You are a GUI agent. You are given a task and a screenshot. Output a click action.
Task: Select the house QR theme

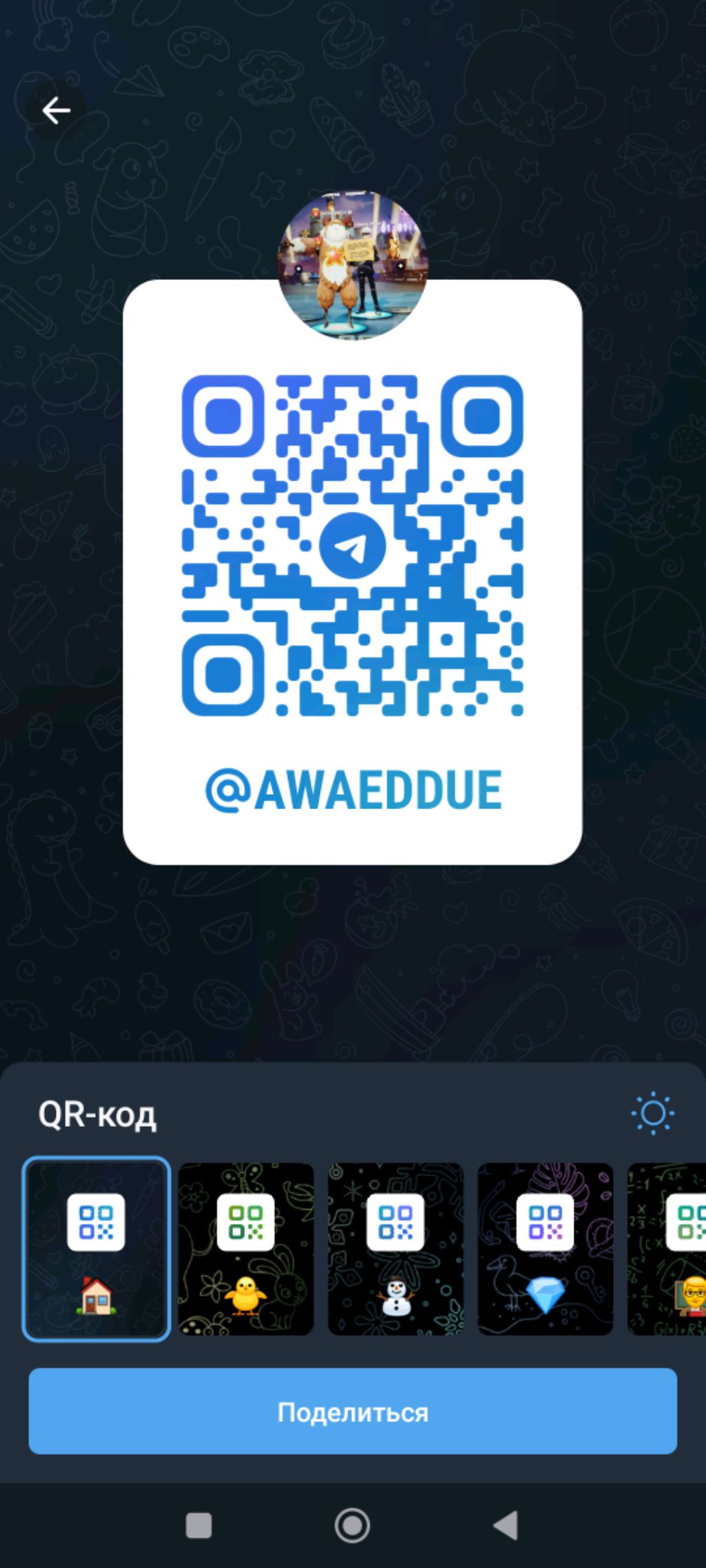[97, 1248]
